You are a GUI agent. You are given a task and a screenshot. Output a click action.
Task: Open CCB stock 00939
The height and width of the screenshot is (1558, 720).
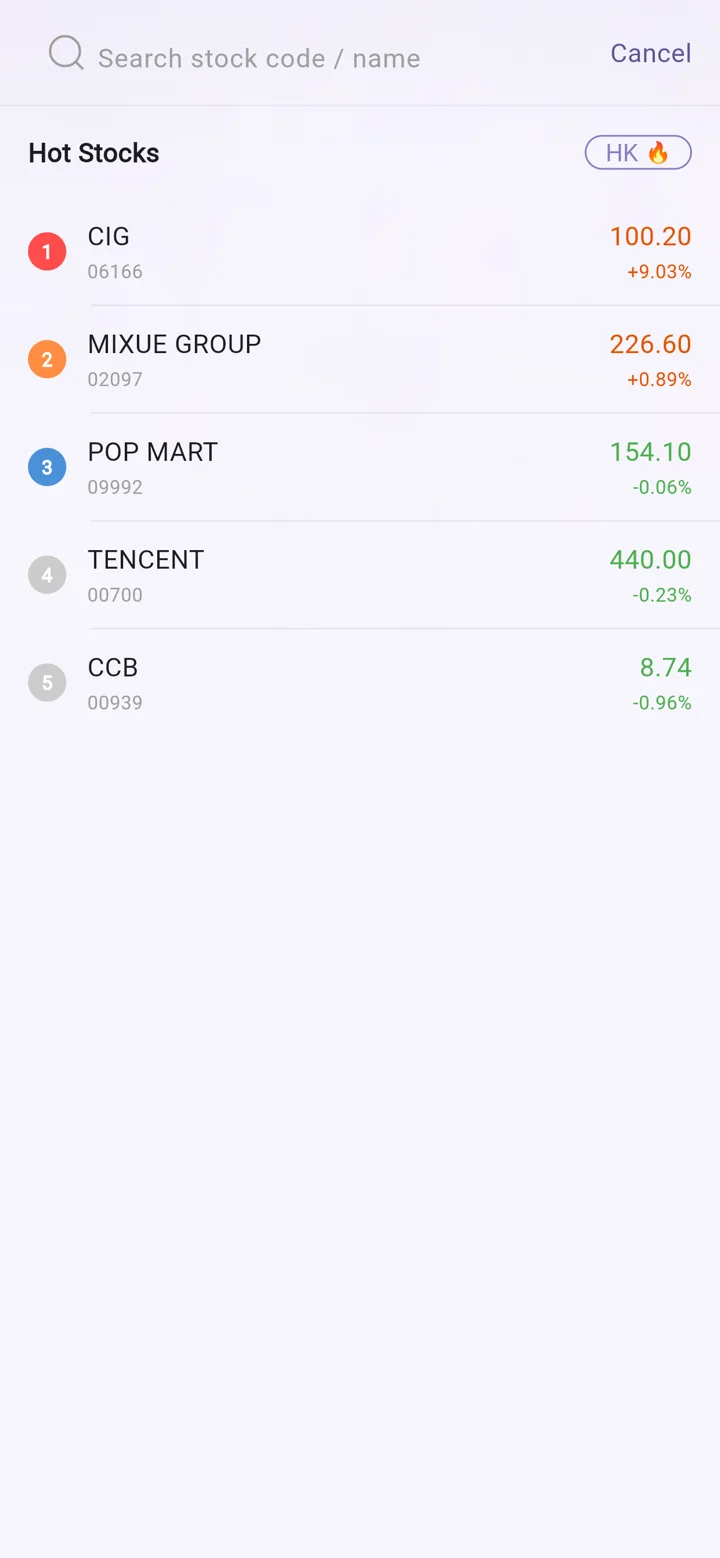pyautogui.click(x=360, y=683)
